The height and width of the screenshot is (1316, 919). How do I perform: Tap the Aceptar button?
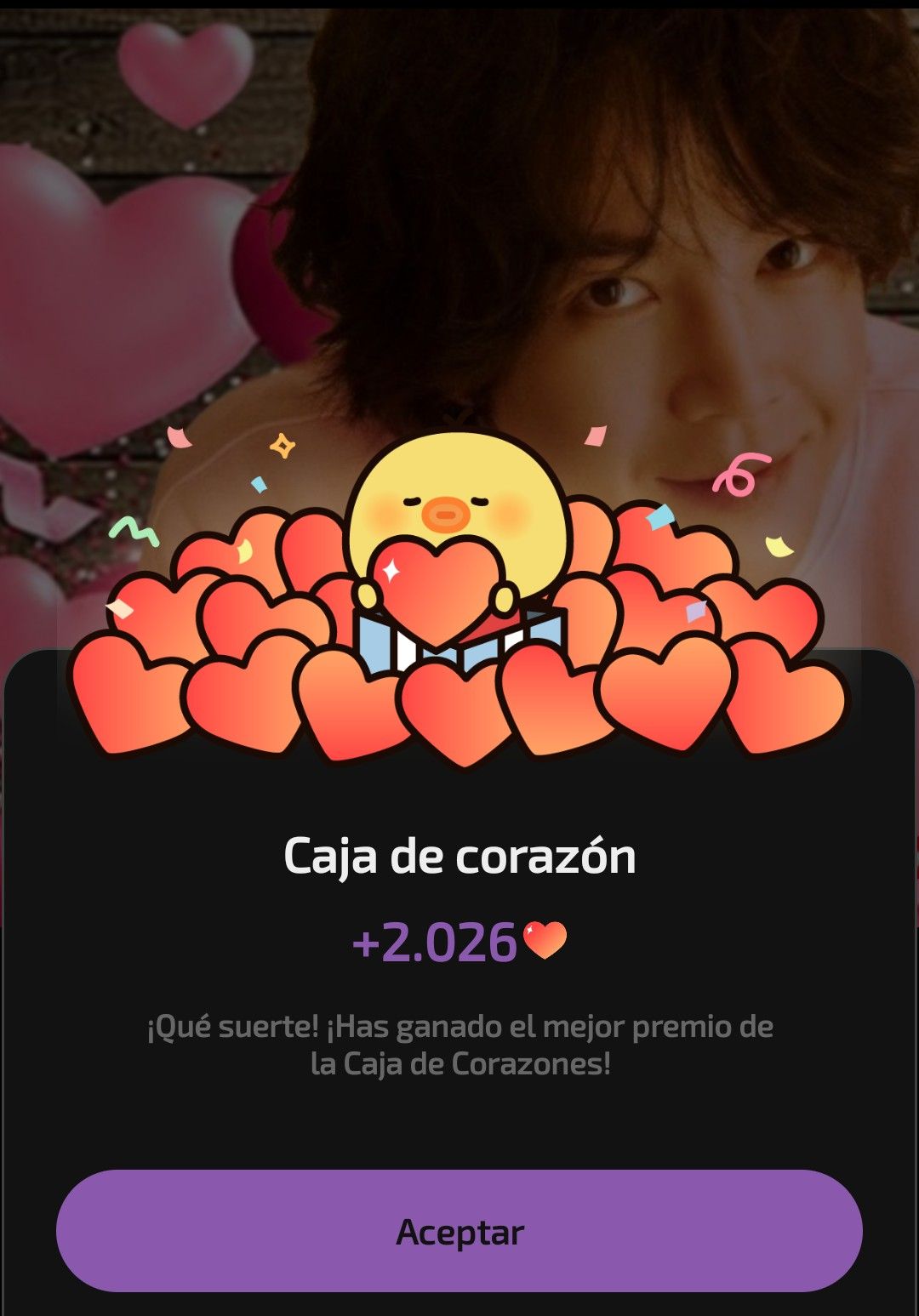[459, 1231]
